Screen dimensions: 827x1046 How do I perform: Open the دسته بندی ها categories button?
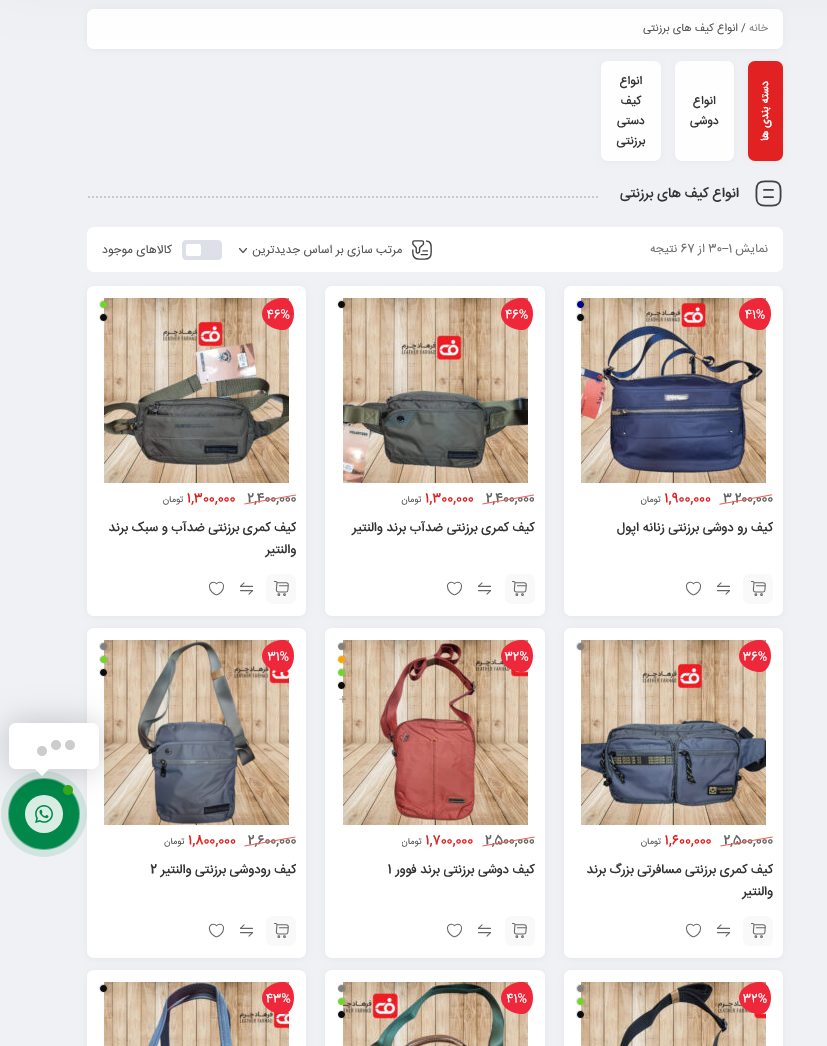765,111
